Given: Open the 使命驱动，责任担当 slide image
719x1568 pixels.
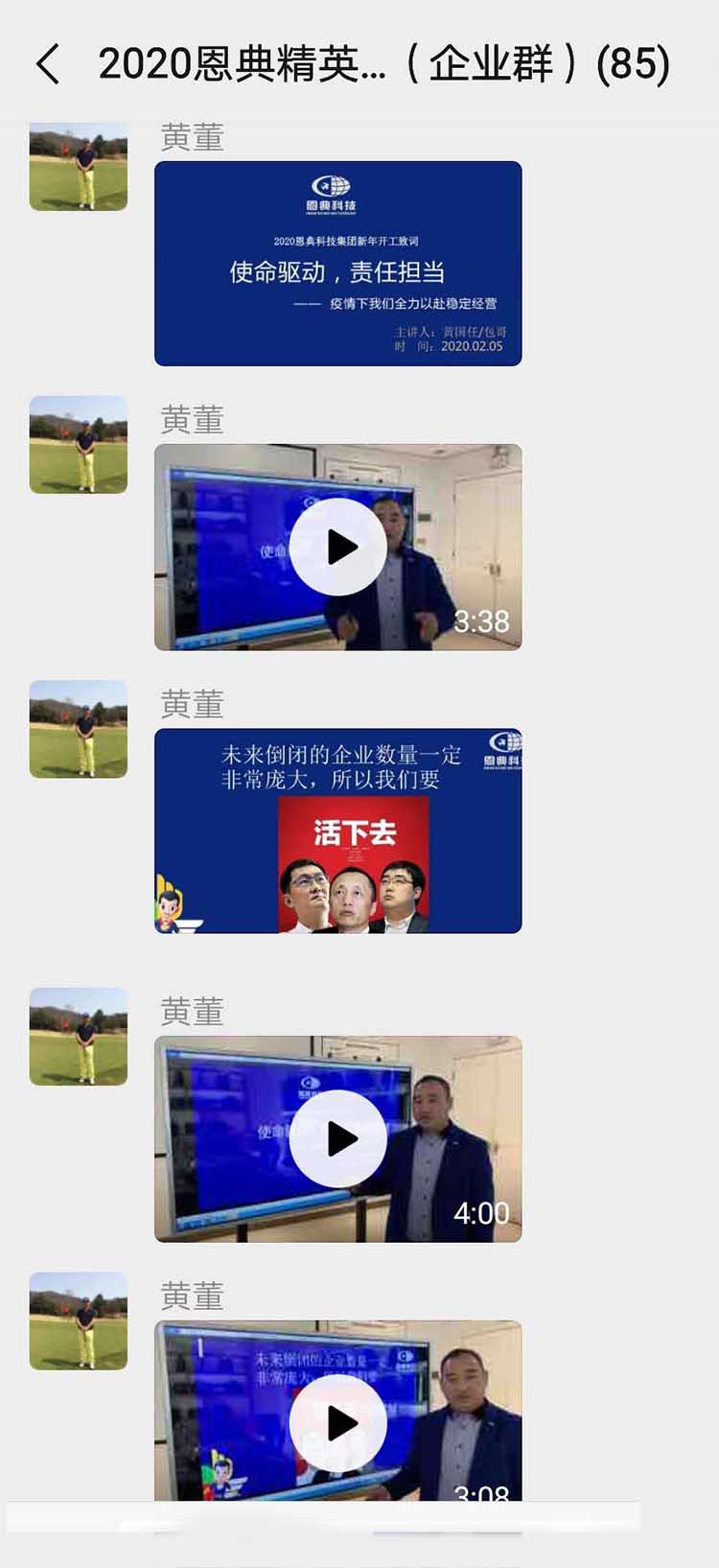Looking at the screenshot, I should (x=337, y=264).
